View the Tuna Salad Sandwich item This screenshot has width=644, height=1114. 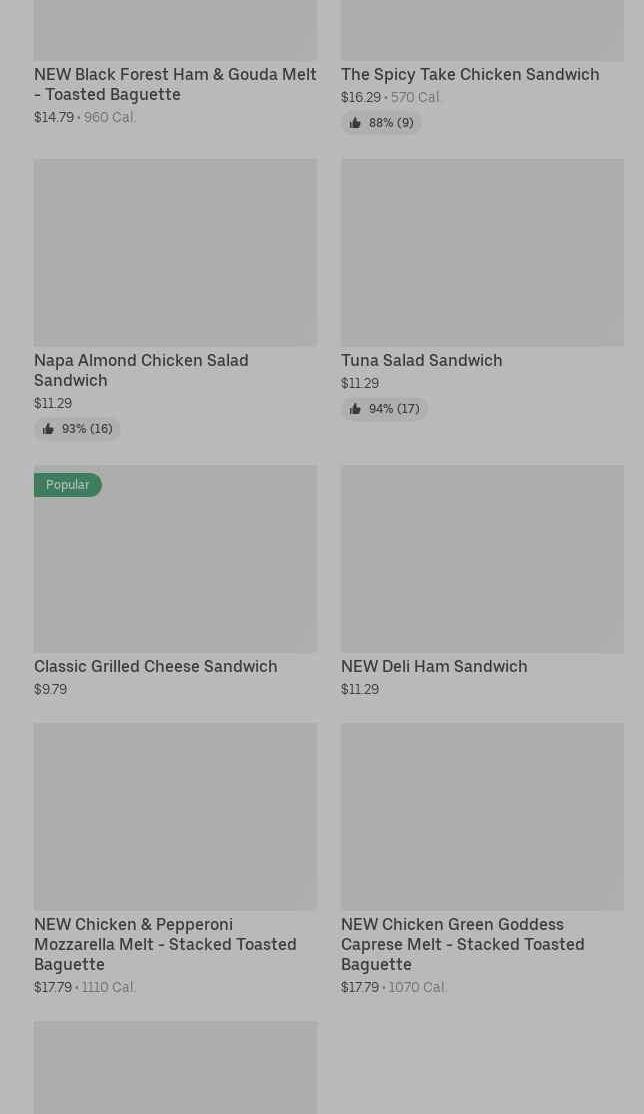click(x=422, y=360)
